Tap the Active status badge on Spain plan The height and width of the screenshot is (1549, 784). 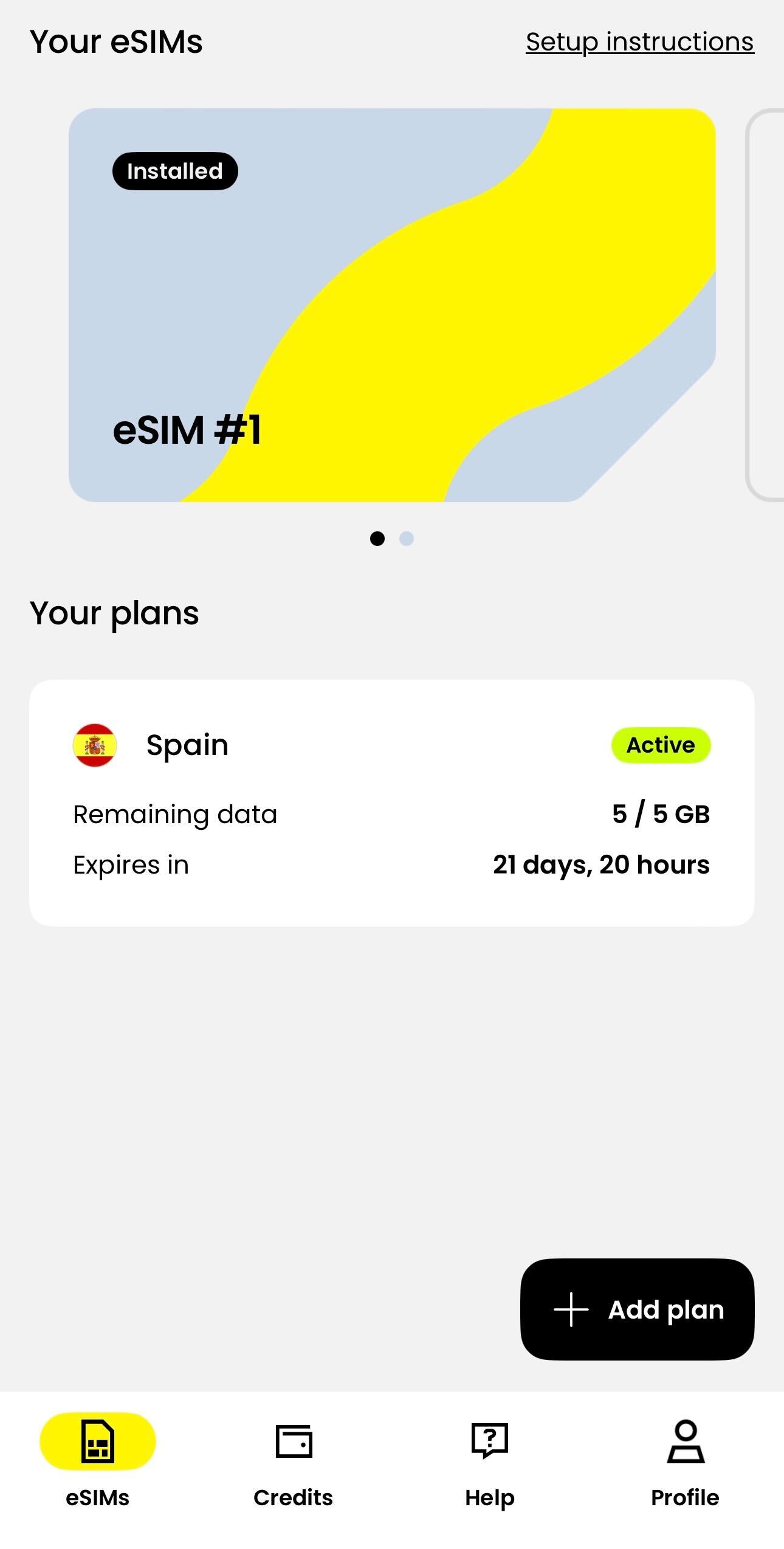click(661, 745)
